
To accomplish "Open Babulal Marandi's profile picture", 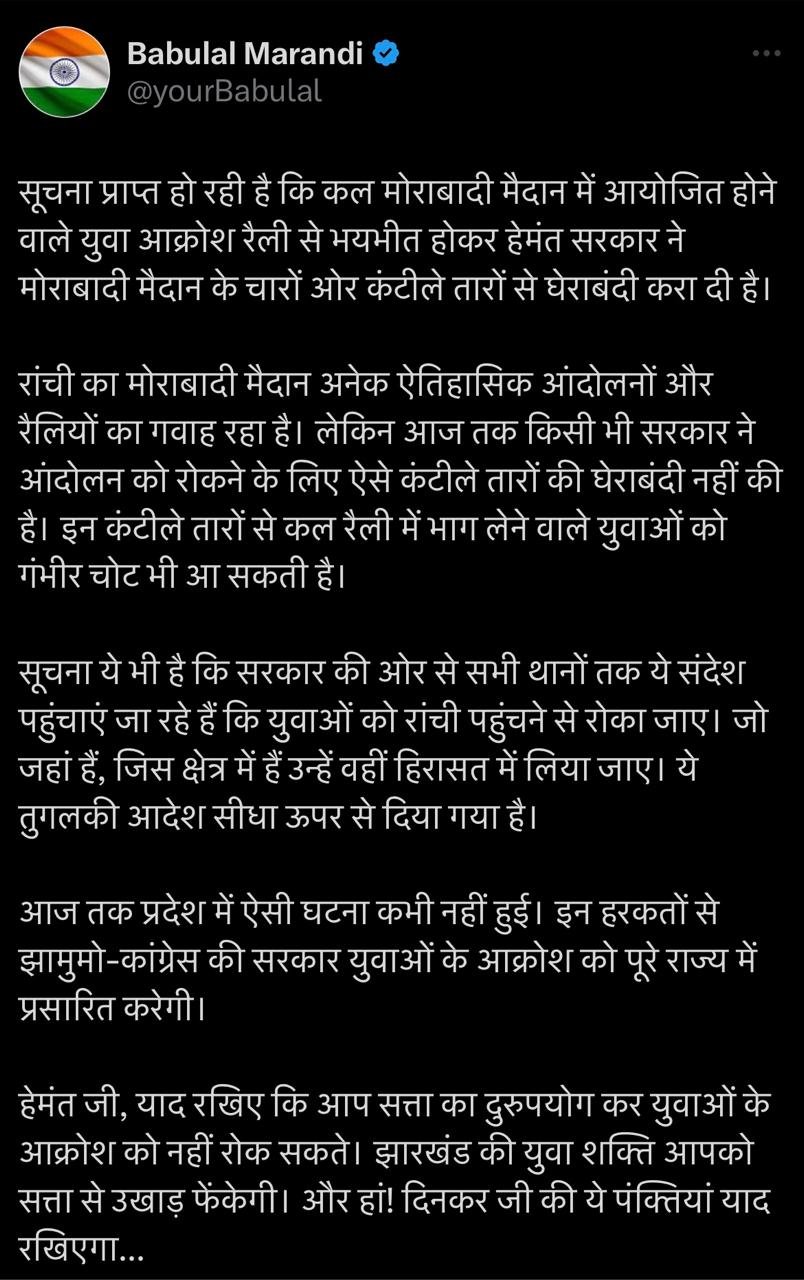I will pos(65,72).
